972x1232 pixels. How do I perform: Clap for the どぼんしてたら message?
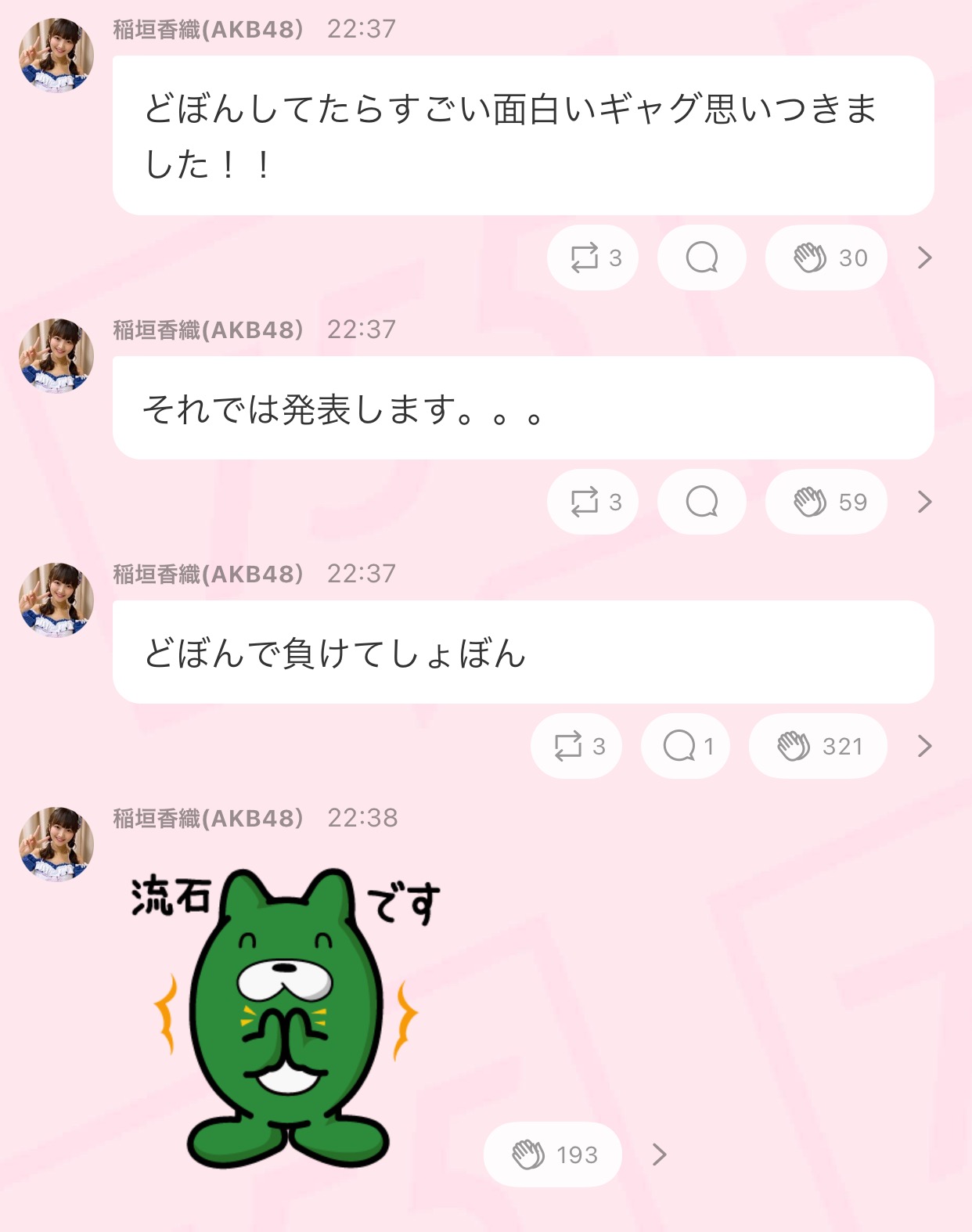pos(826,258)
